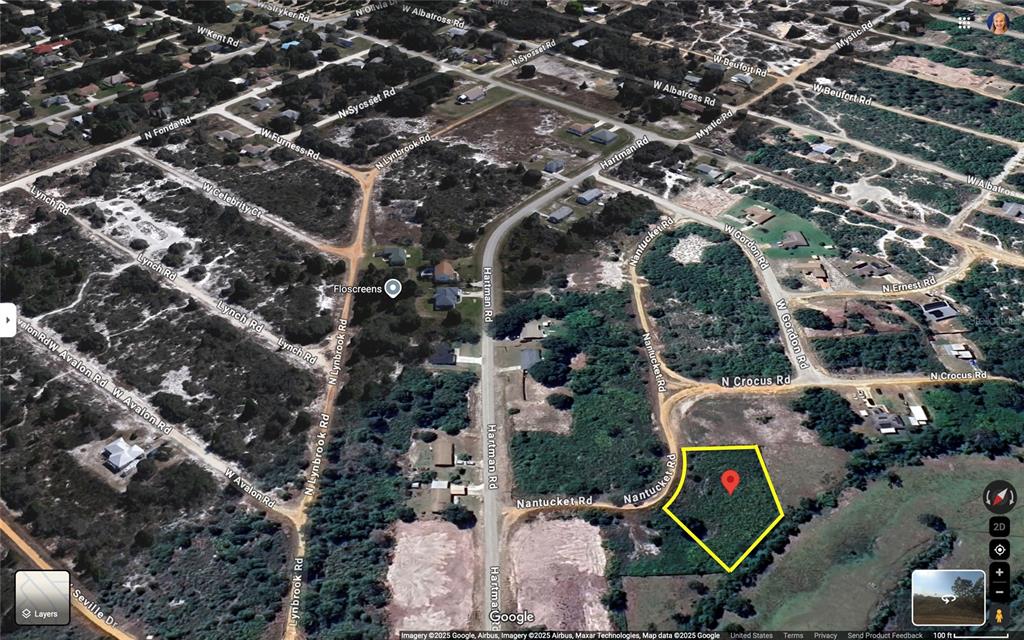Open the Google apps grid
The width and height of the screenshot is (1024, 640).
tap(964, 22)
